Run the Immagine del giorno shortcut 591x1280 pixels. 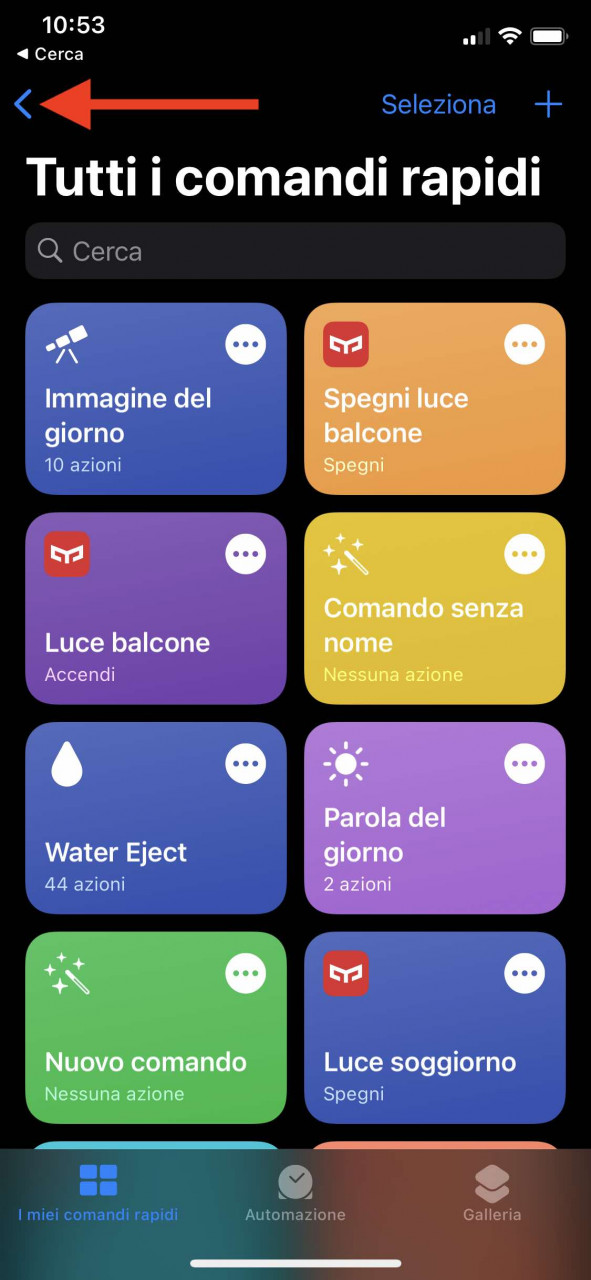click(156, 399)
